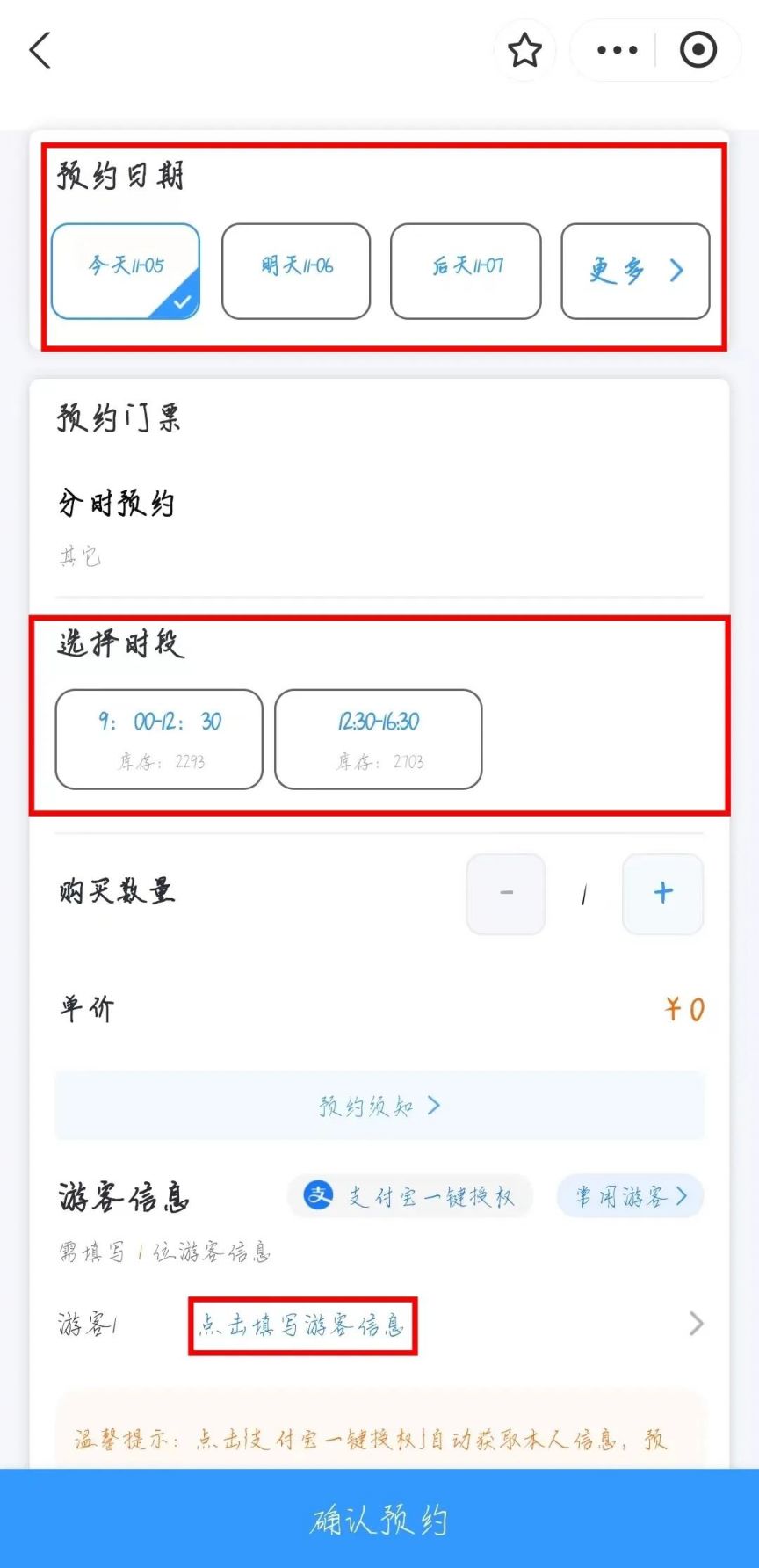The image size is (759, 1568).
Task: Confirm the reservation with 确认预约
Action: tap(379, 1519)
